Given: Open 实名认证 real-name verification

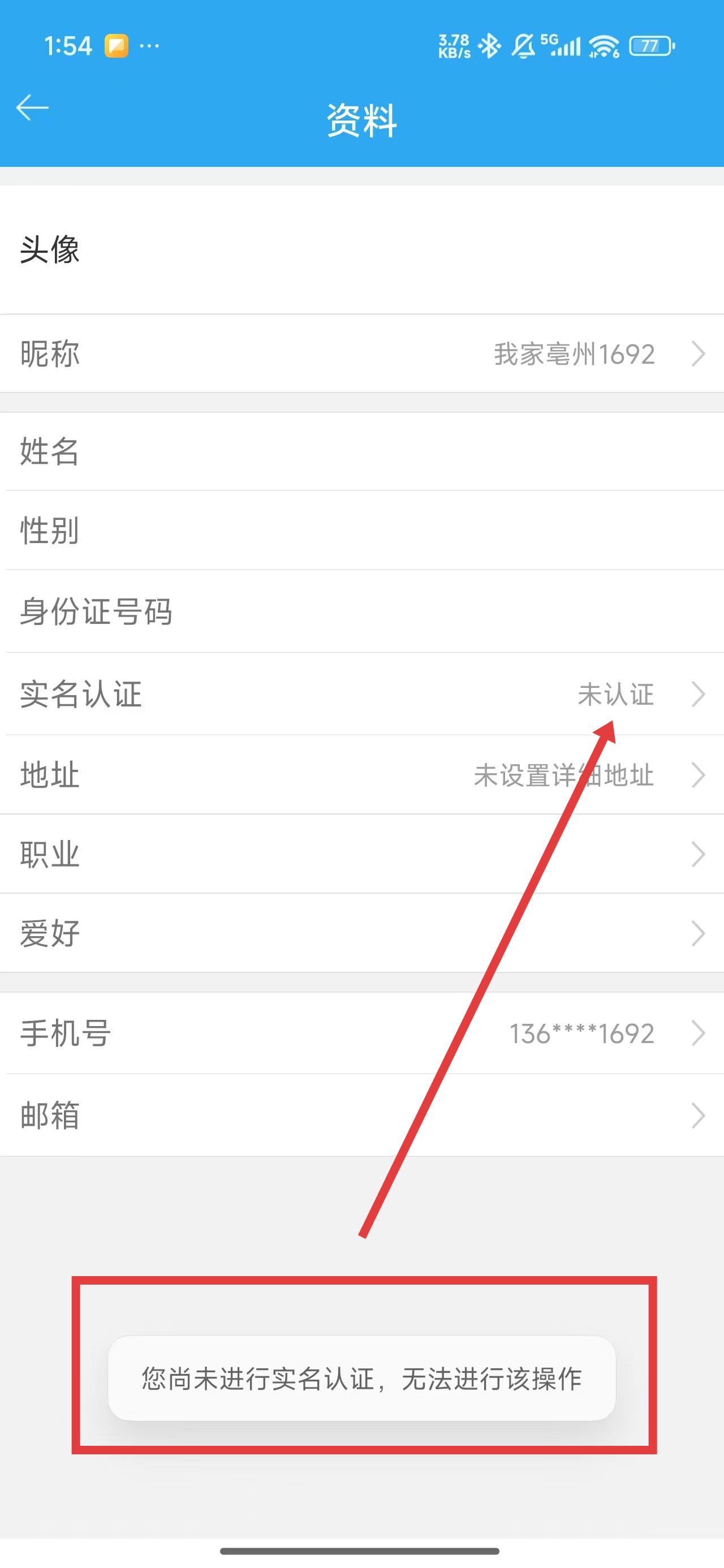Looking at the screenshot, I should point(361,694).
